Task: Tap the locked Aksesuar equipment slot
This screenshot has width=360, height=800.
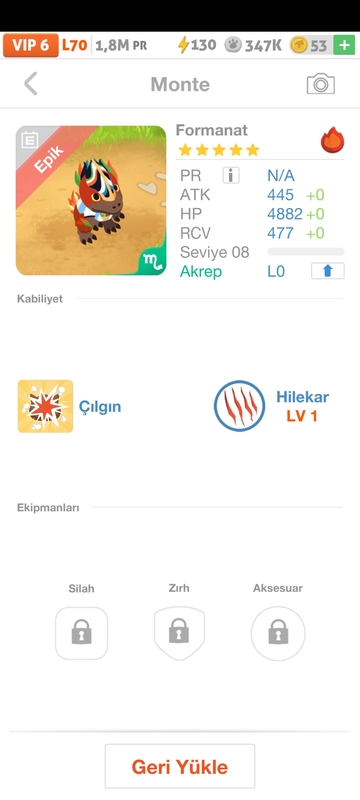Action: [x=278, y=633]
